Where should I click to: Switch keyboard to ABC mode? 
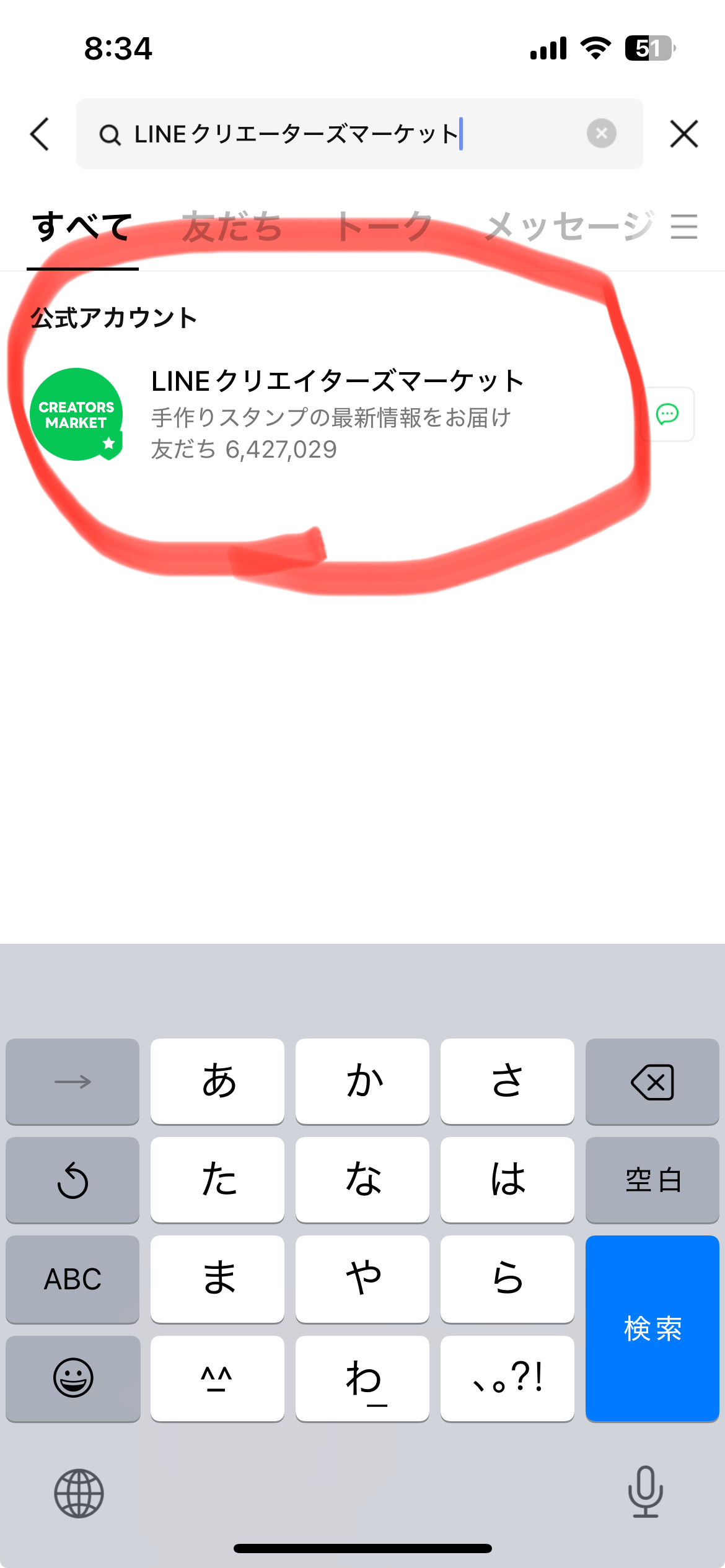click(x=72, y=1279)
